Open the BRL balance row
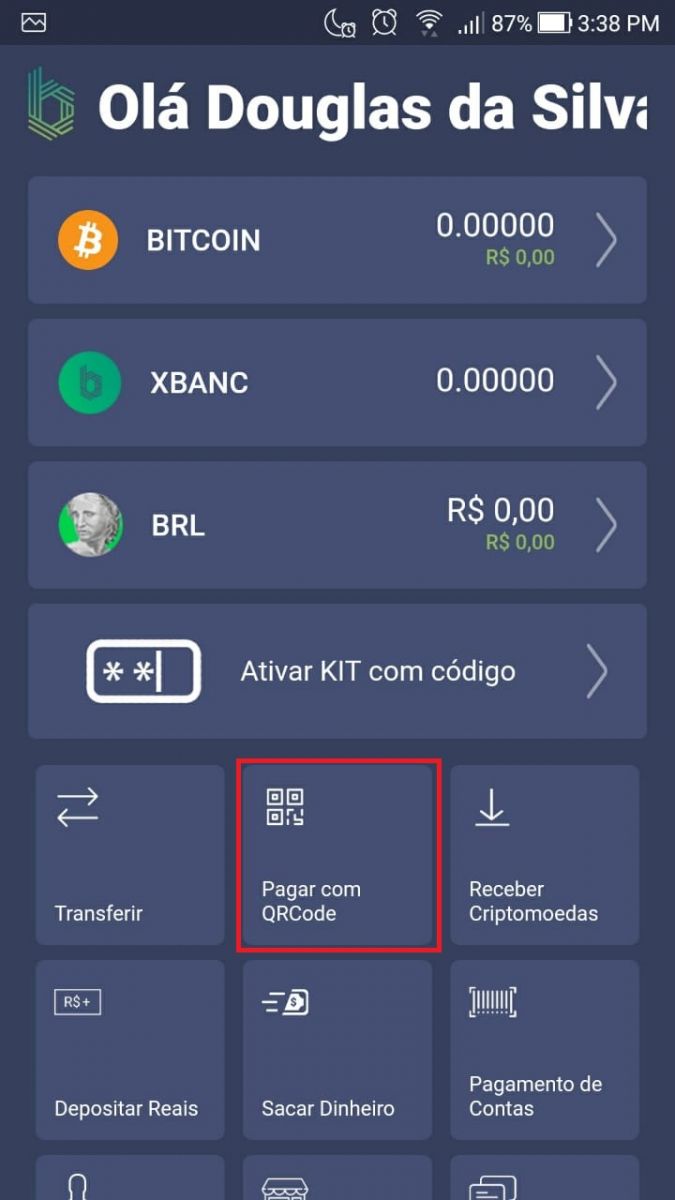Image resolution: width=675 pixels, height=1200 pixels. [x=337, y=525]
